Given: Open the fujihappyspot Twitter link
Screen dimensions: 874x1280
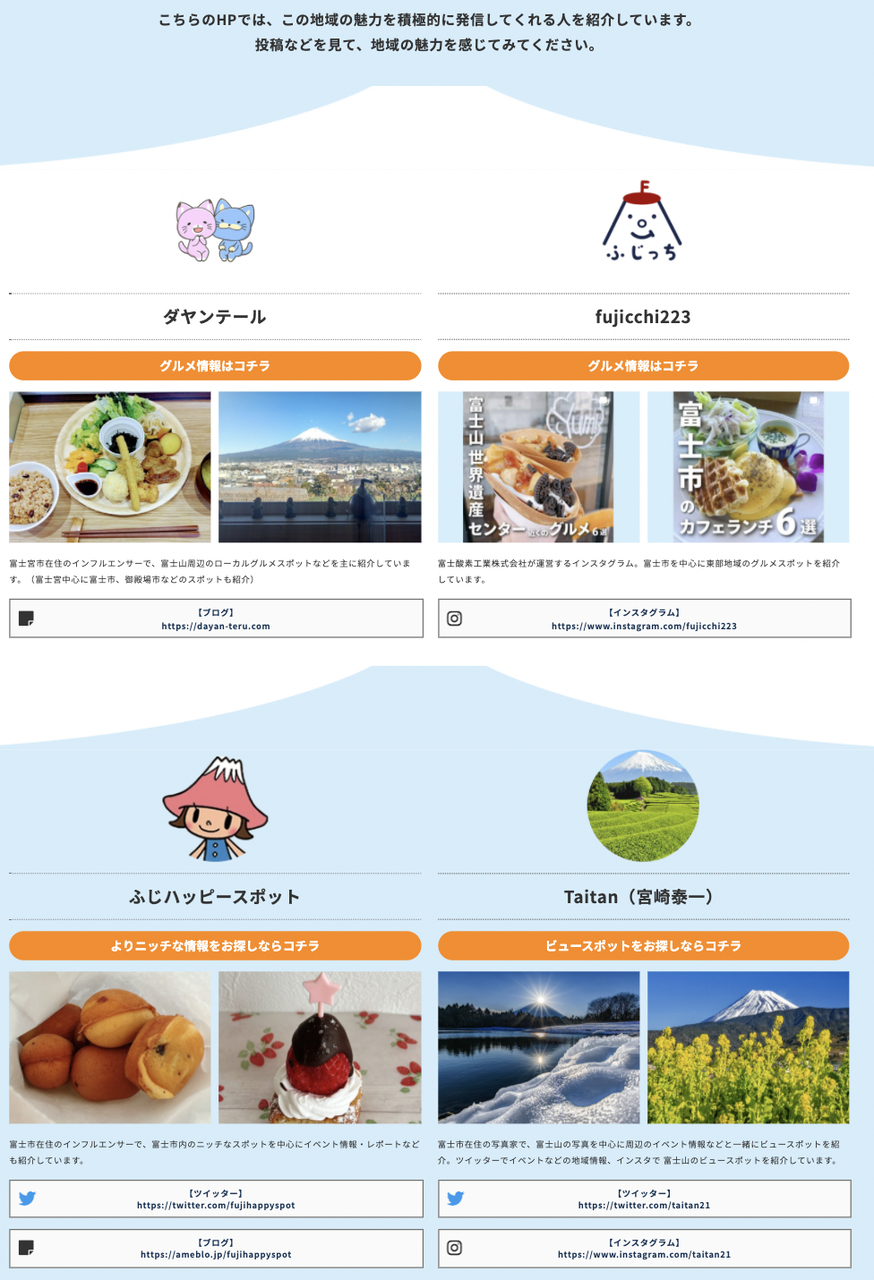Looking at the screenshot, I should (216, 1199).
